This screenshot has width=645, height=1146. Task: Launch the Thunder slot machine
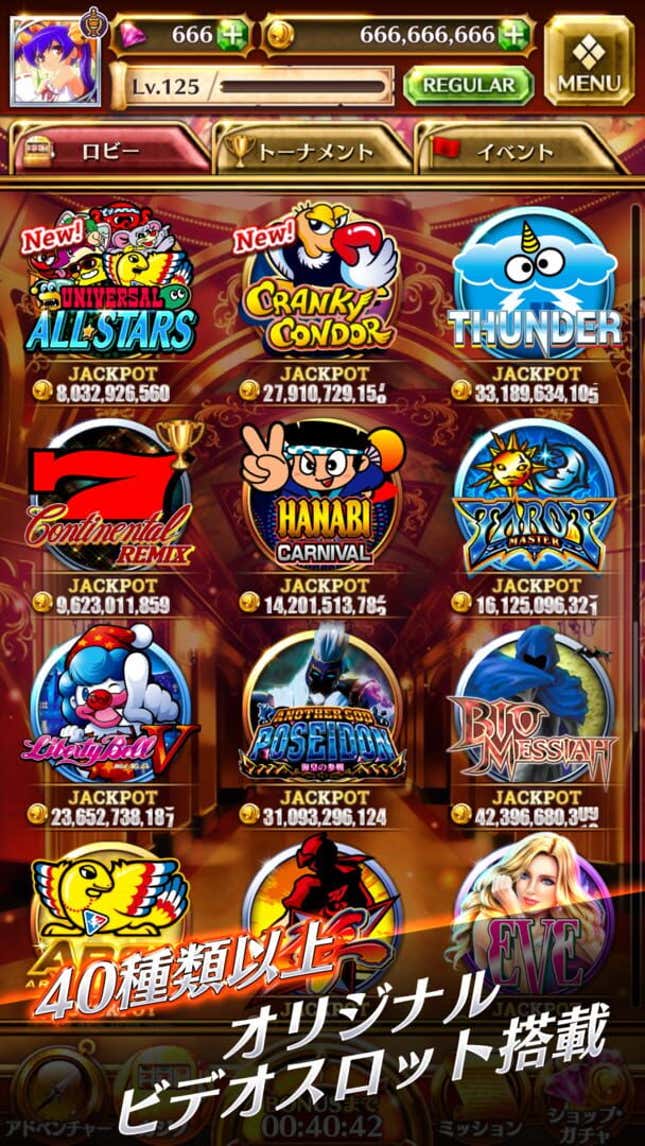tap(533, 283)
